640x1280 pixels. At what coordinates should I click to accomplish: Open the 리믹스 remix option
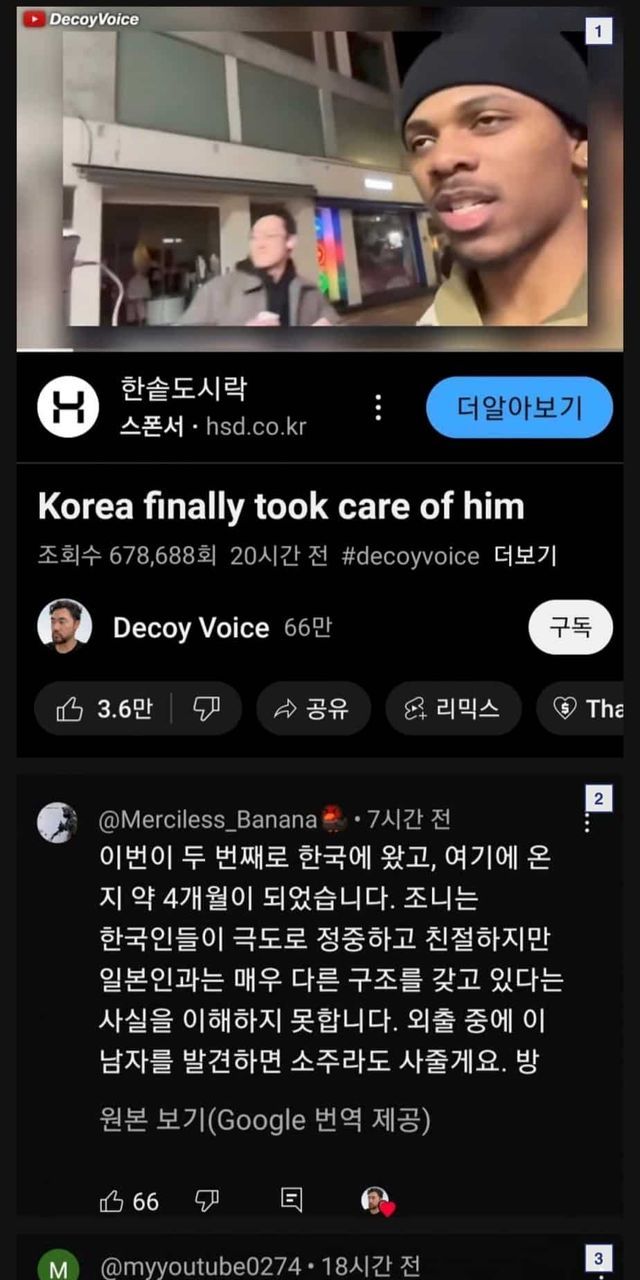click(453, 709)
